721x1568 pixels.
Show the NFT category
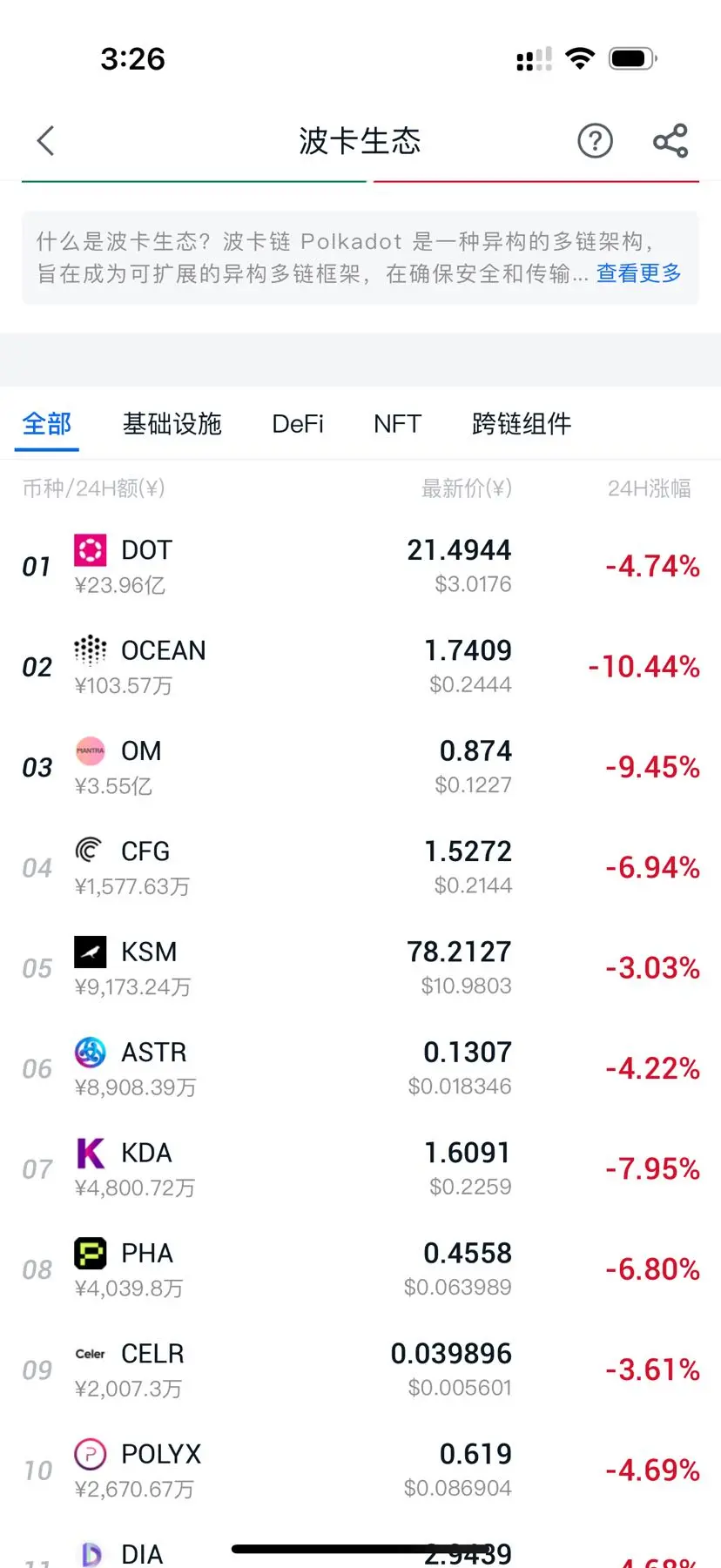click(x=397, y=424)
